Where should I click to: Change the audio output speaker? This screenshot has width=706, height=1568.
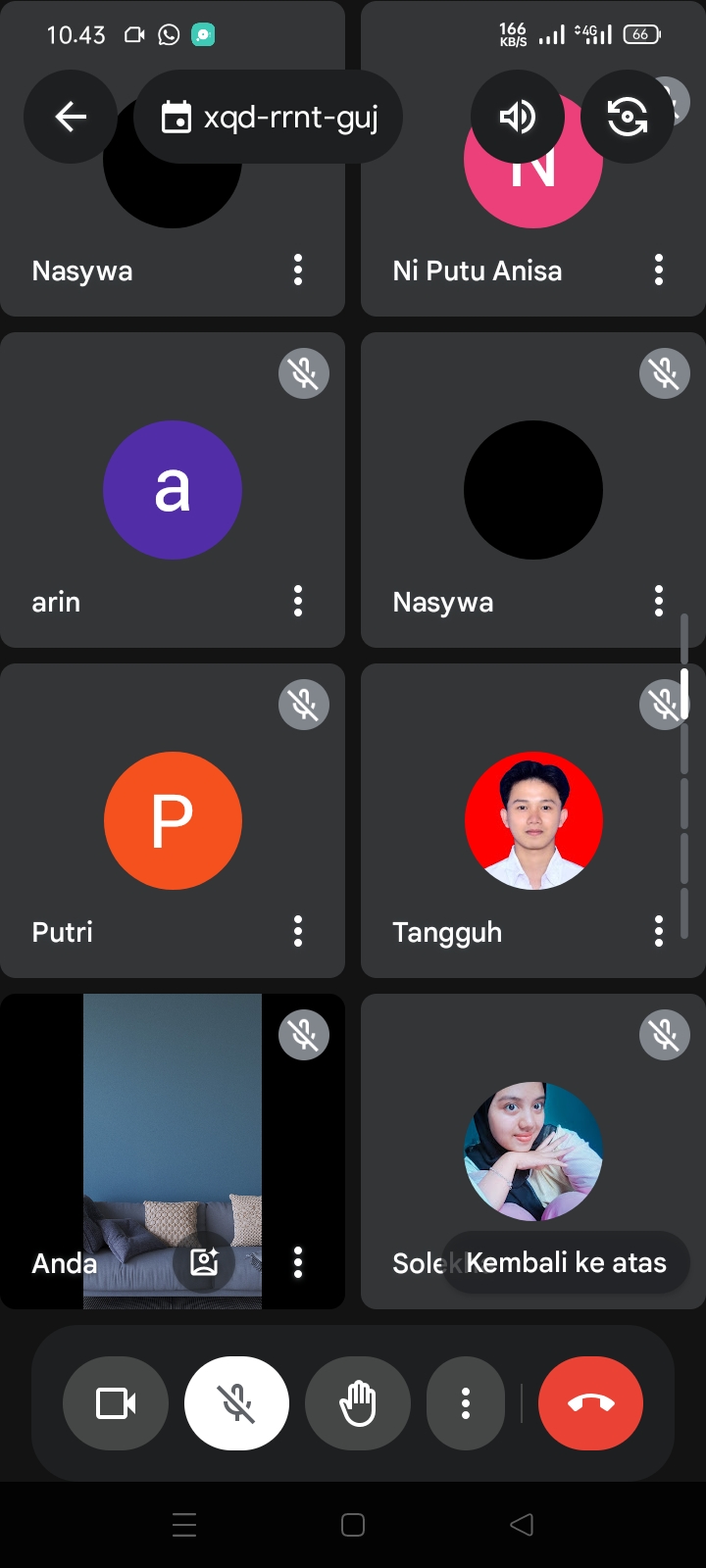(518, 118)
